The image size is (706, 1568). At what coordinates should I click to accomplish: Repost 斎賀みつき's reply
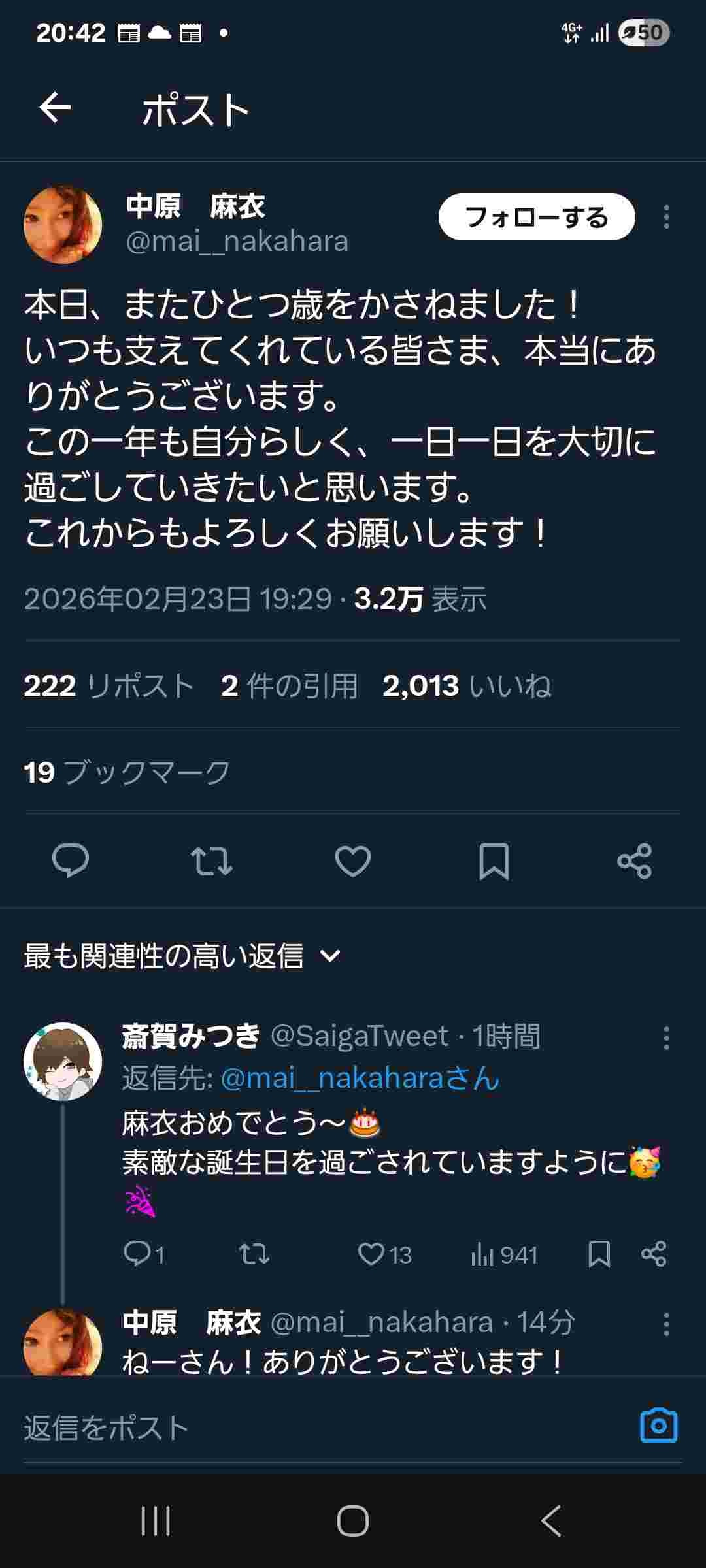click(x=254, y=1254)
